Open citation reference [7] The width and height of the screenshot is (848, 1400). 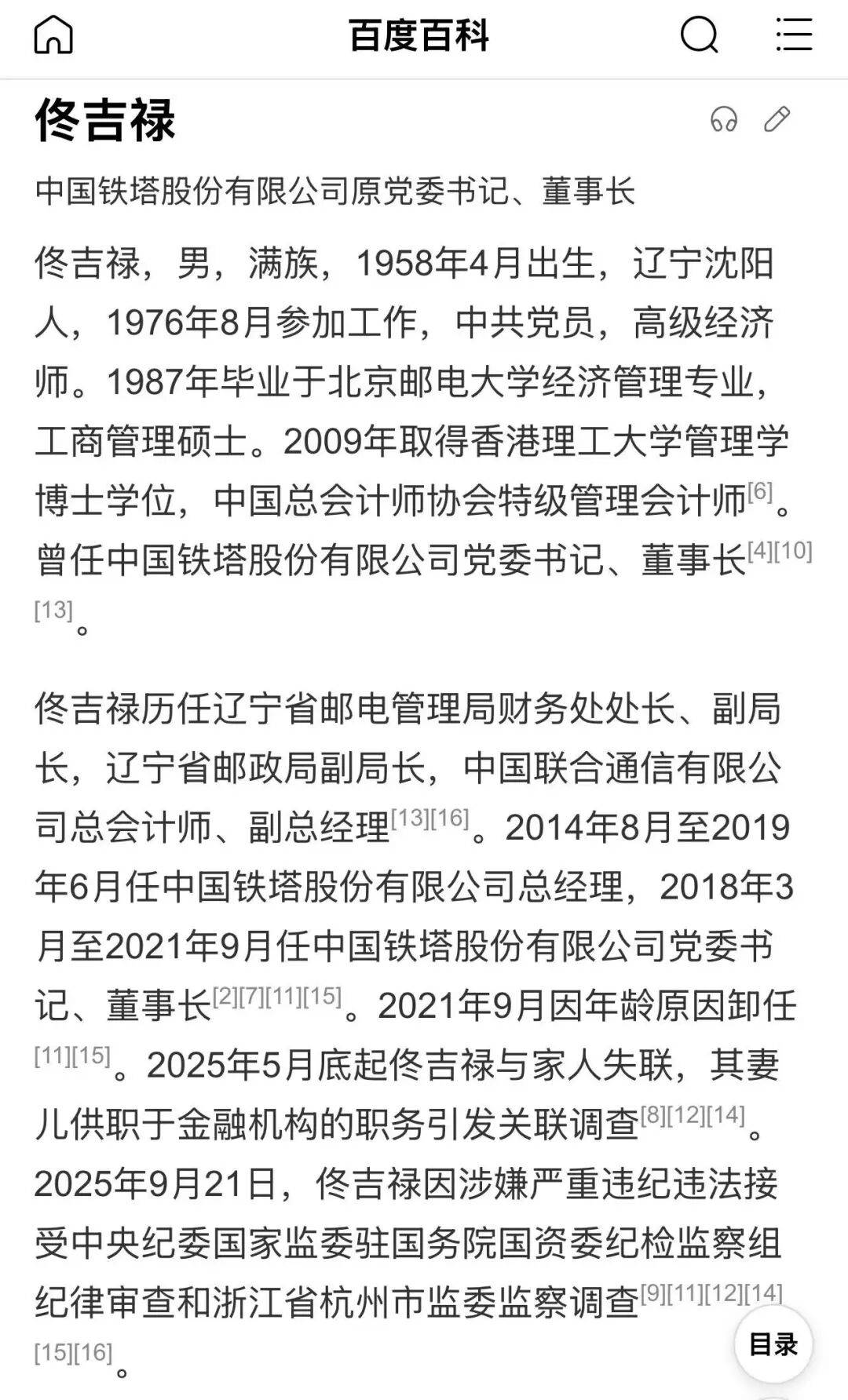click(x=252, y=997)
